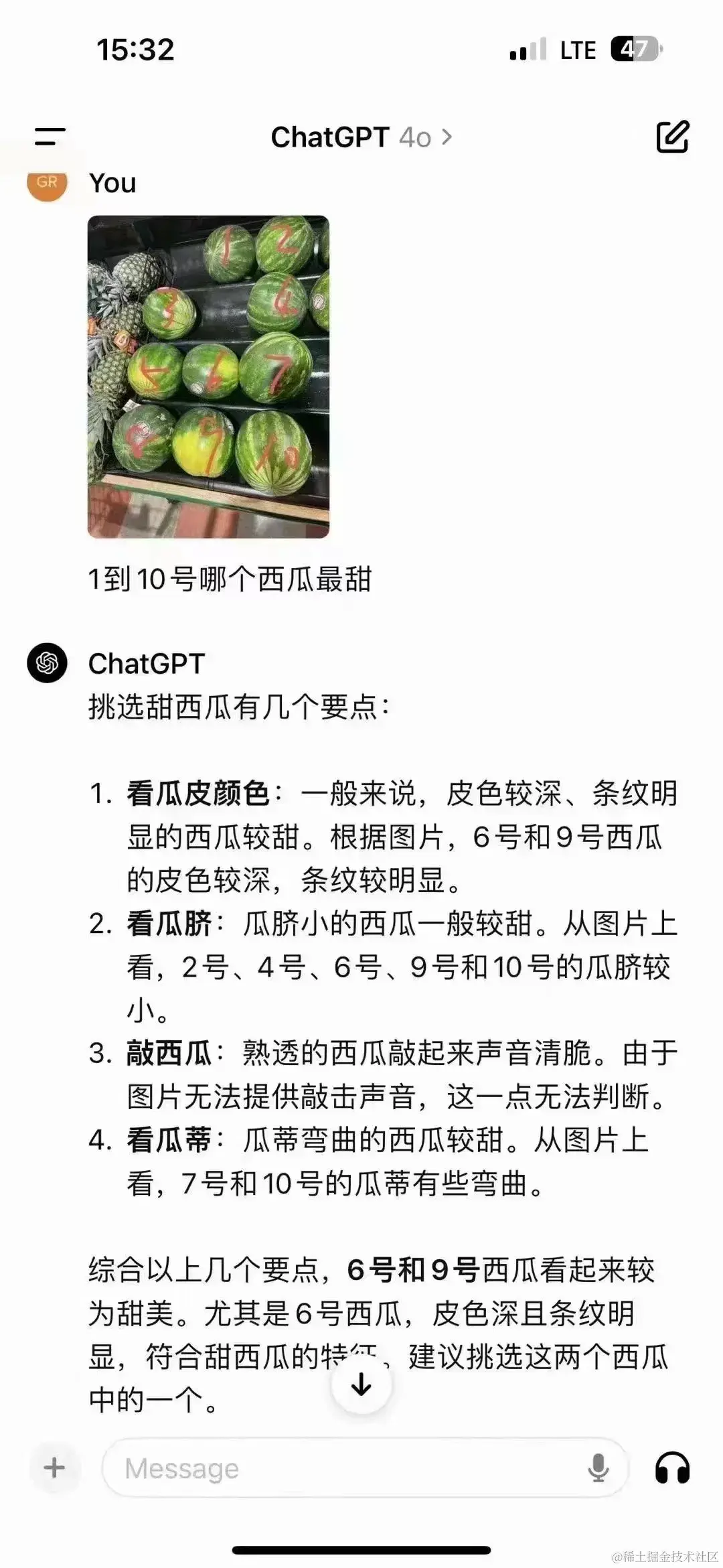Open voice mode with the headphones icon
This screenshot has width=723, height=1568.
point(672,1468)
